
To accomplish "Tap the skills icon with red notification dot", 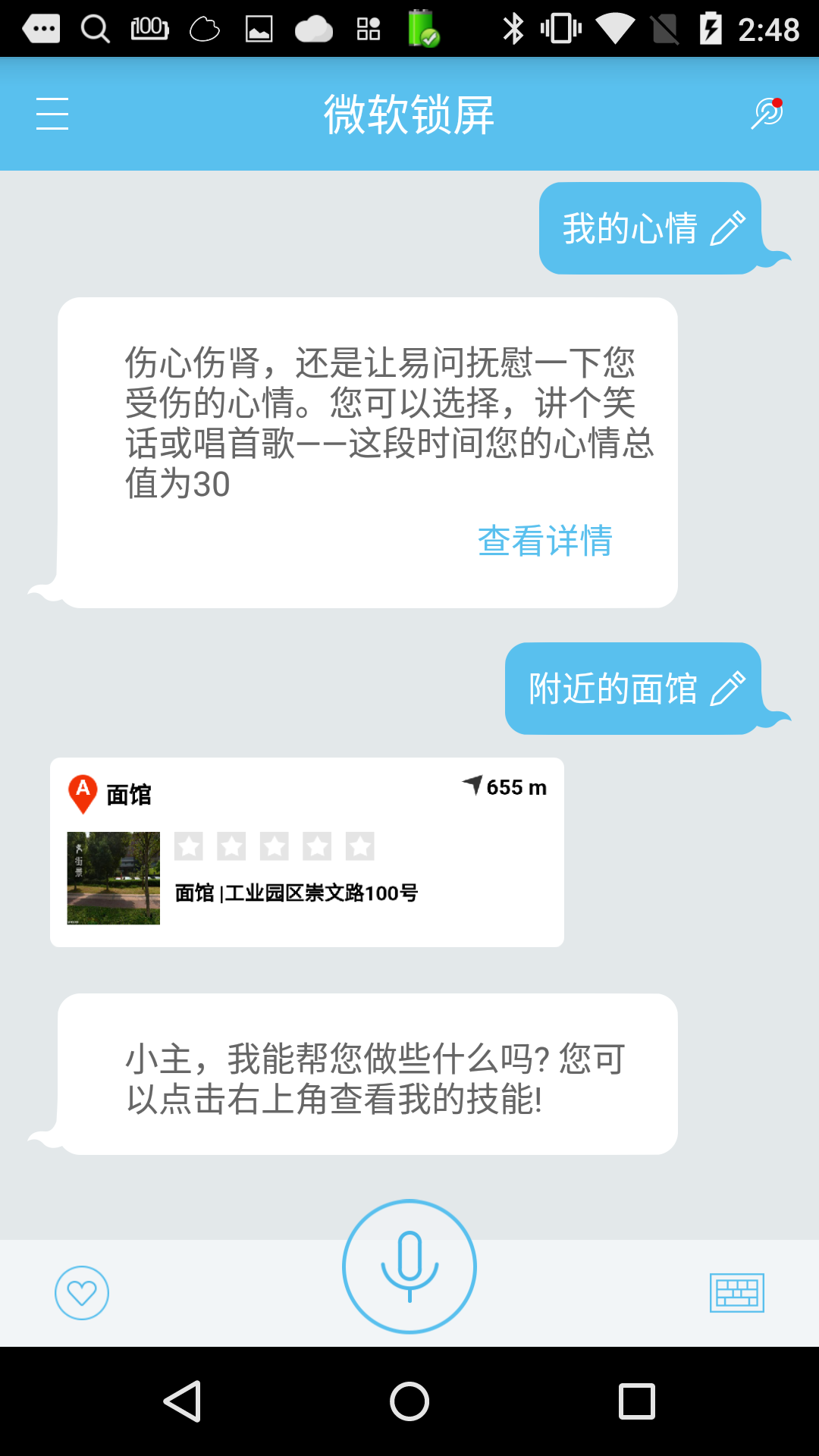I will (x=766, y=114).
